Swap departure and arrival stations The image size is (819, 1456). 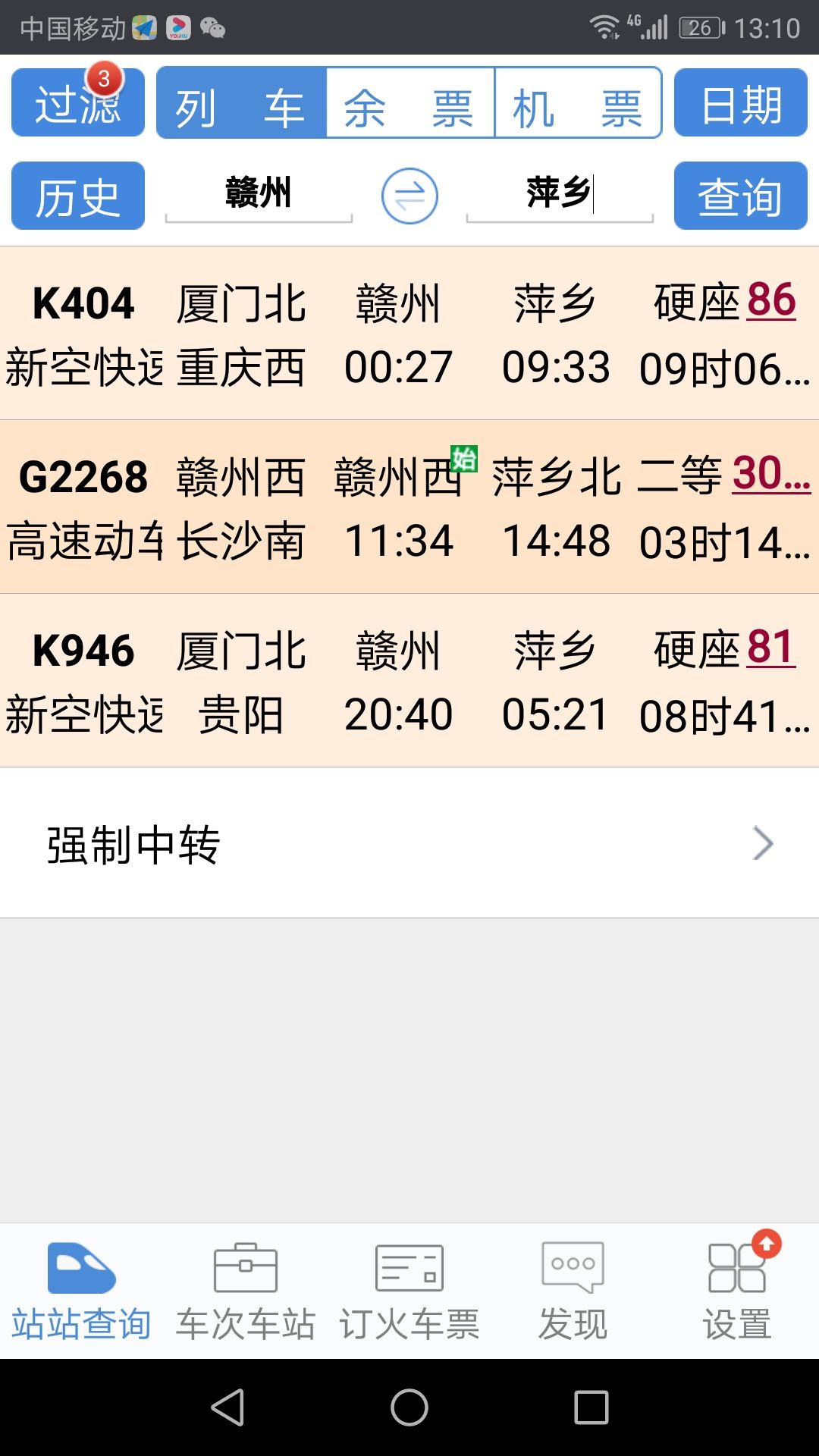(409, 196)
